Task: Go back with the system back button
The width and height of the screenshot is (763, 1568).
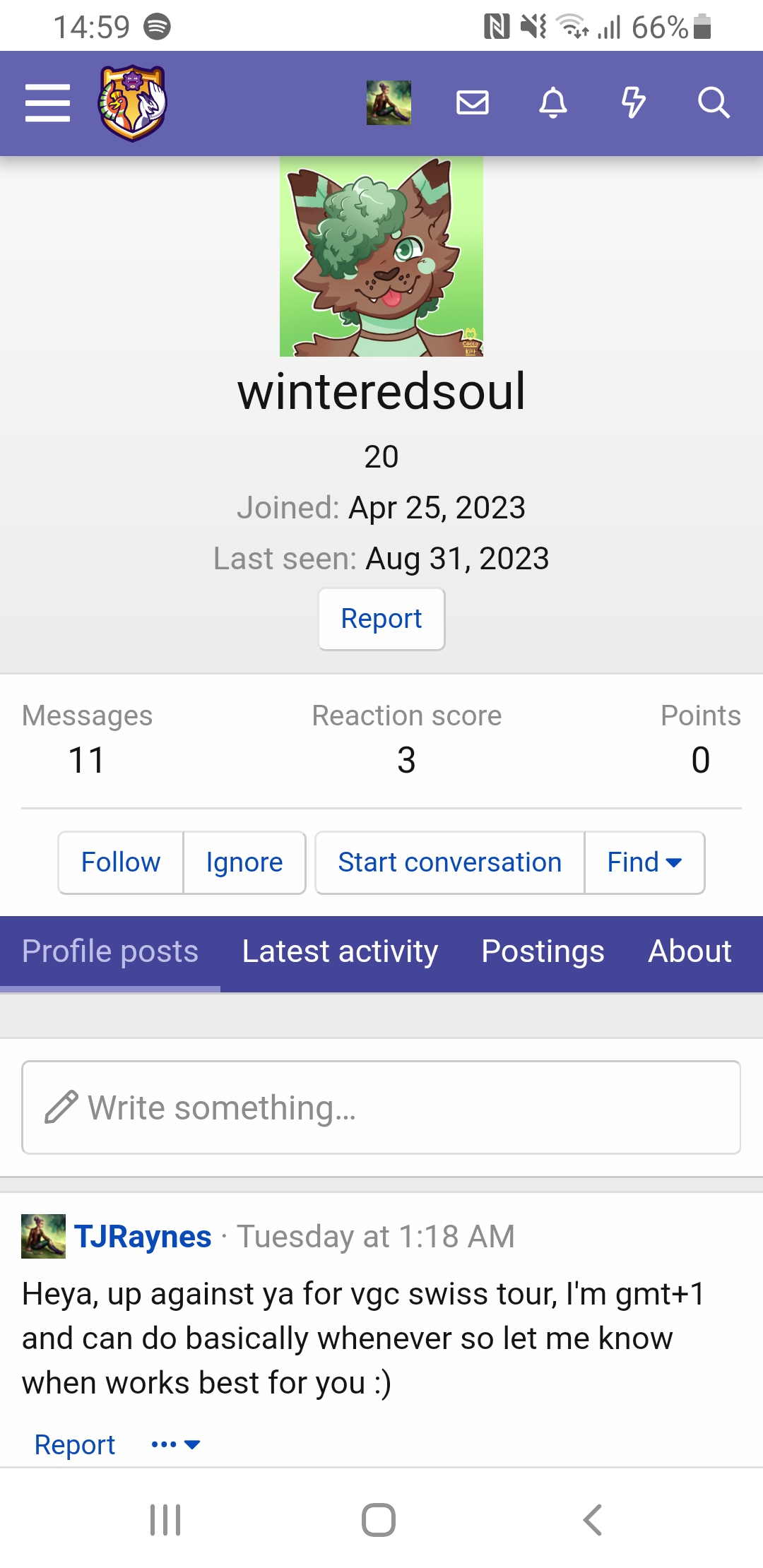Action: tap(592, 1520)
